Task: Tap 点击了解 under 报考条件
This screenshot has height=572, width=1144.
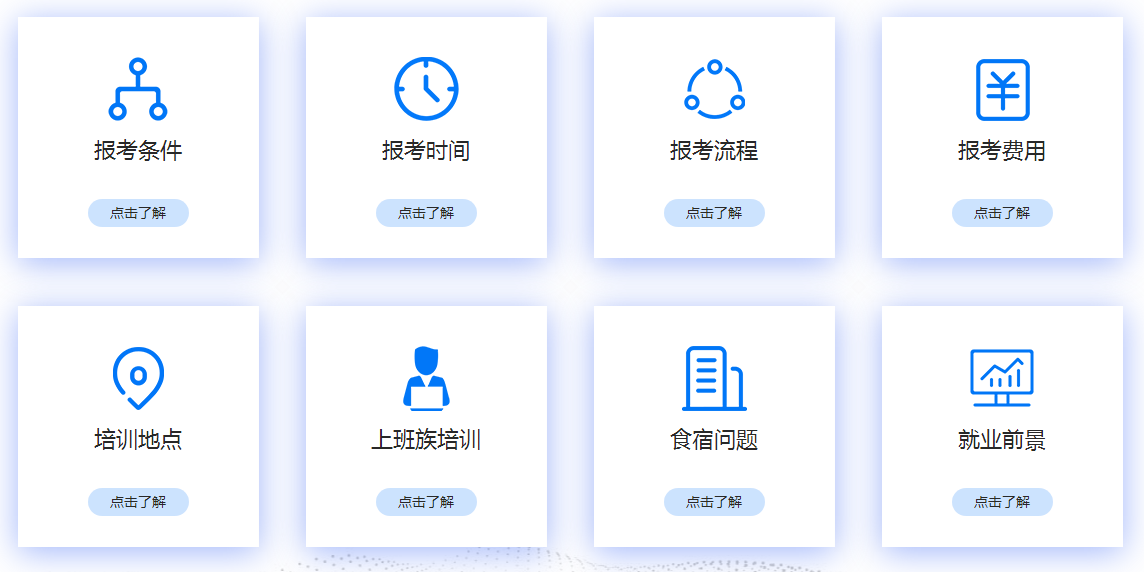Action: (138, 213)
